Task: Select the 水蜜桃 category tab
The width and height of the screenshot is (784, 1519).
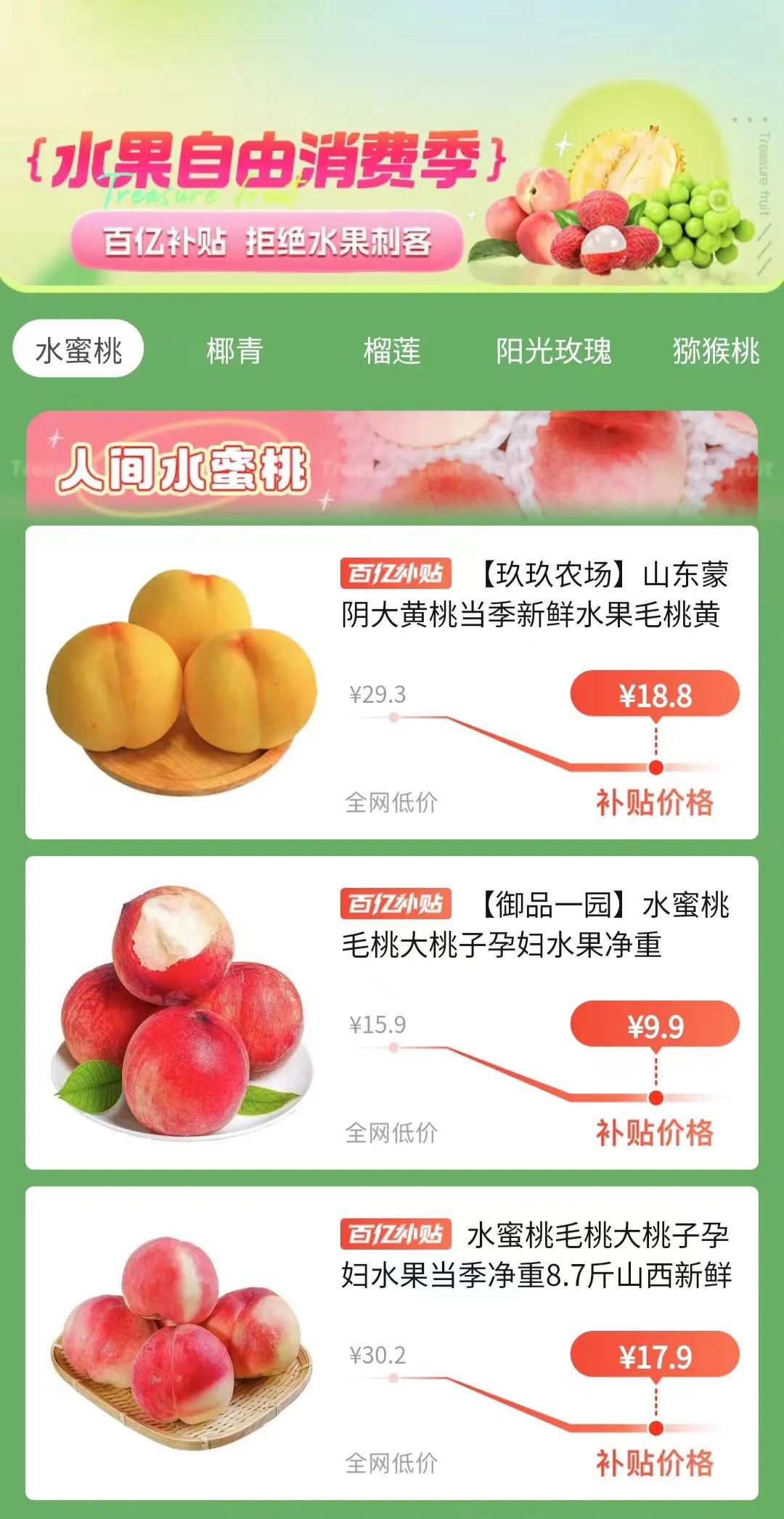Action: point(78,349)
